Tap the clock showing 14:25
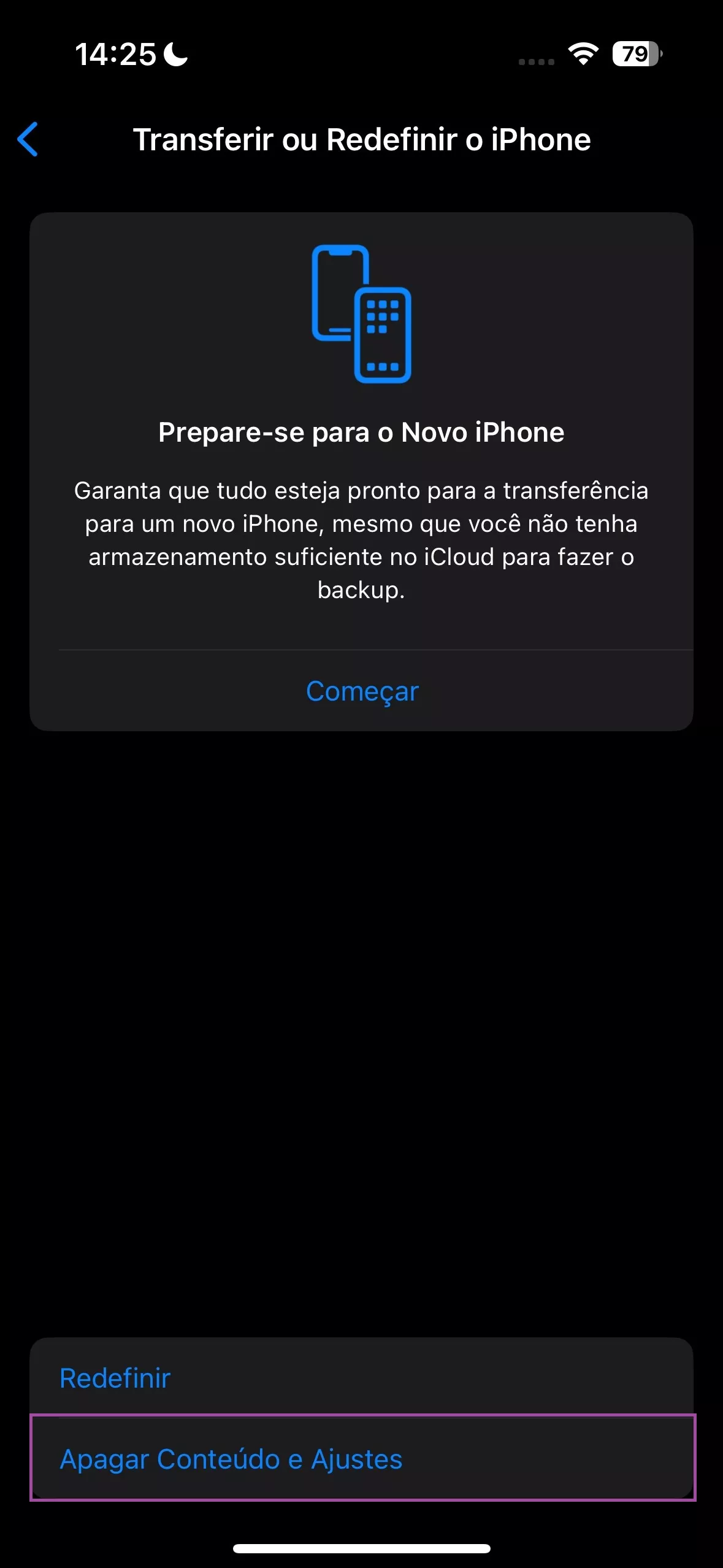 pos(117,54)
